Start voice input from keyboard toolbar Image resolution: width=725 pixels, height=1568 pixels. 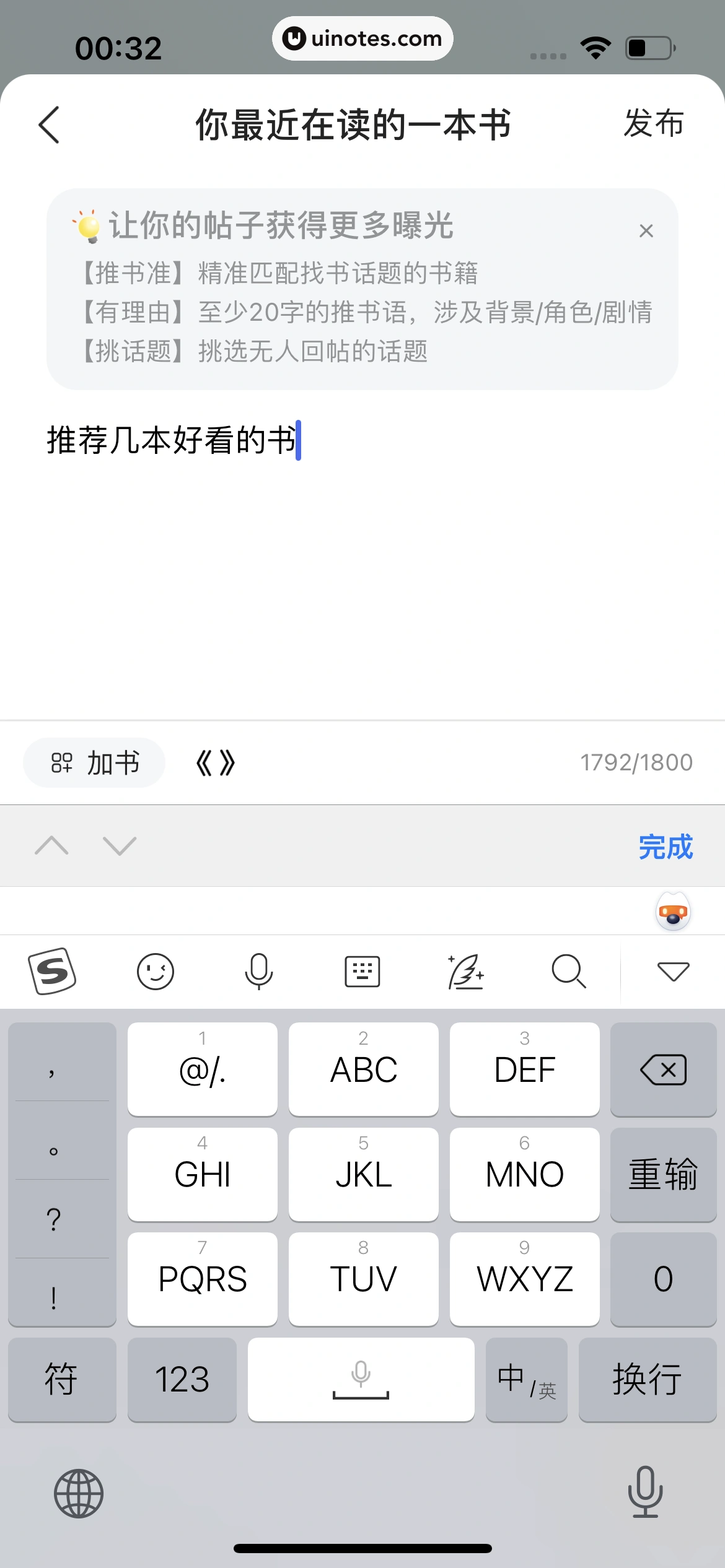pos(258,971)
